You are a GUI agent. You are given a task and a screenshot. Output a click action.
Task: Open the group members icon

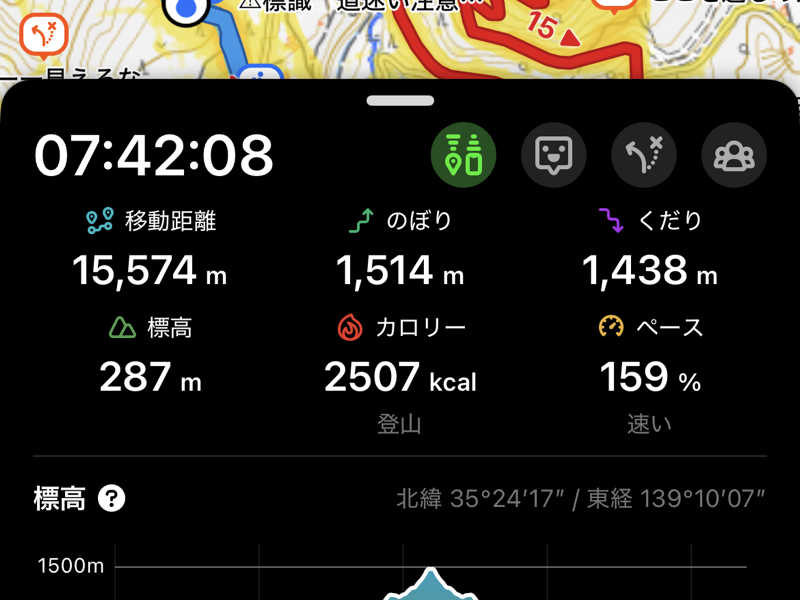click(x=734, y=156)
